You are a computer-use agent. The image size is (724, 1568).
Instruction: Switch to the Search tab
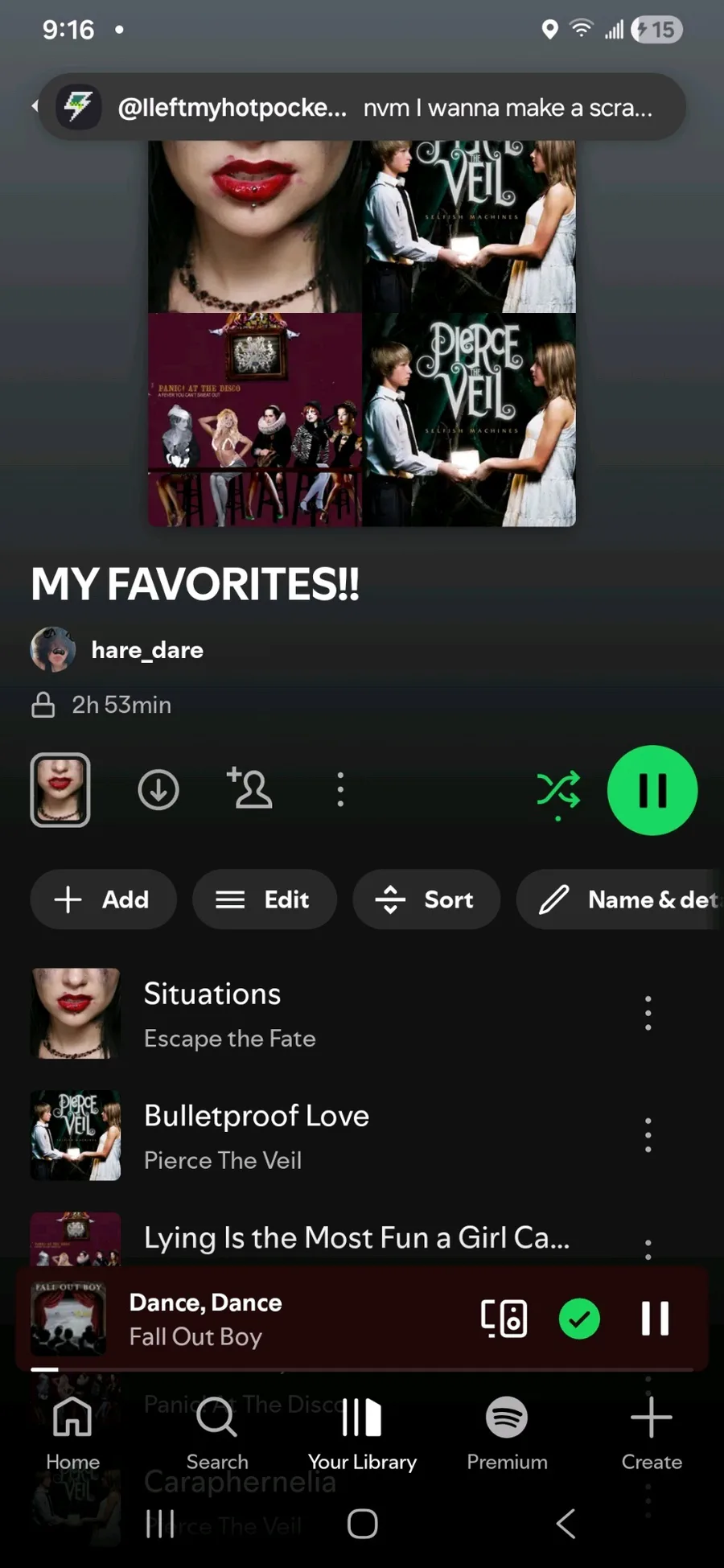217,1432
